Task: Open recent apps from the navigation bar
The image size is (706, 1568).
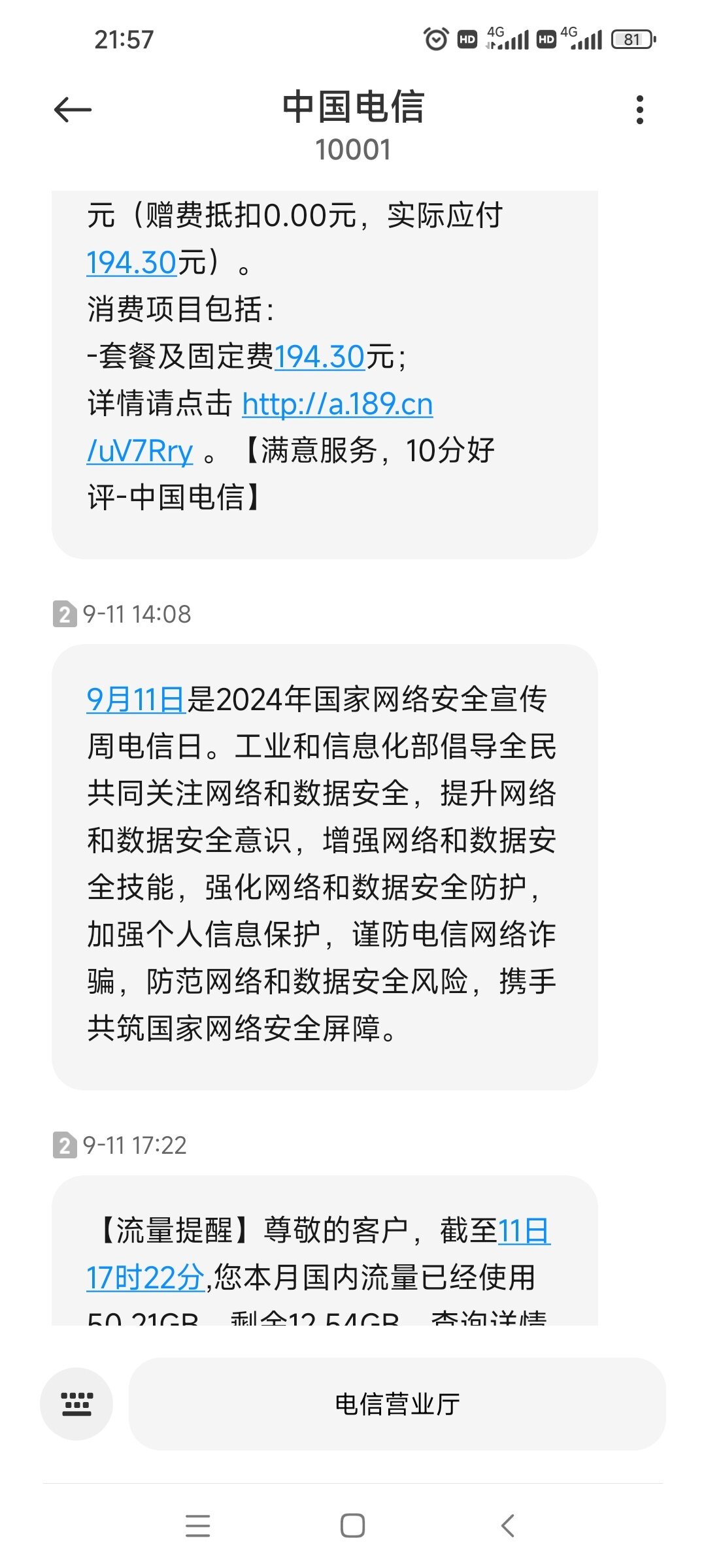Action: pyautogui.click(x=197, y=1526)
